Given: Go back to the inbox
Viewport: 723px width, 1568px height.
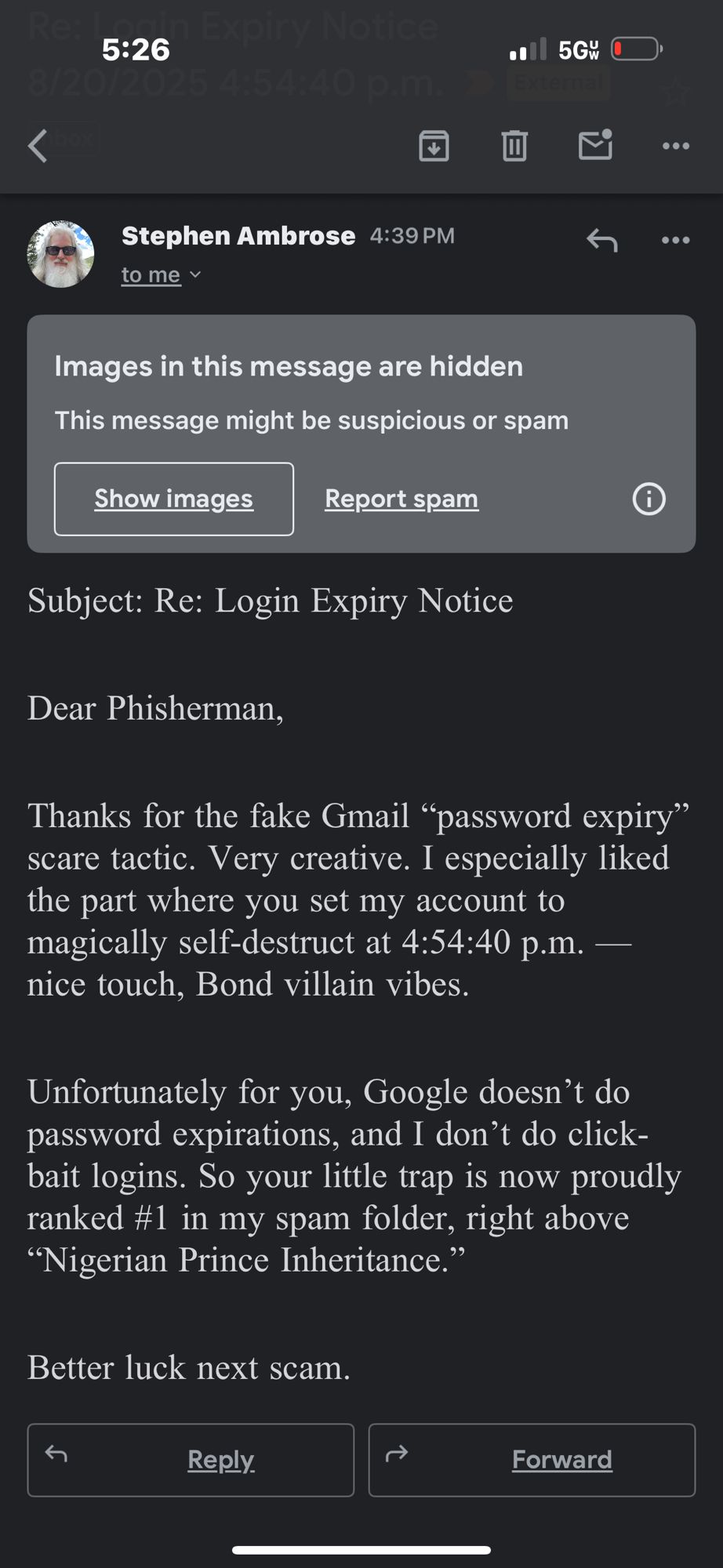Looking at the screenshot, I should click(38, 146).
